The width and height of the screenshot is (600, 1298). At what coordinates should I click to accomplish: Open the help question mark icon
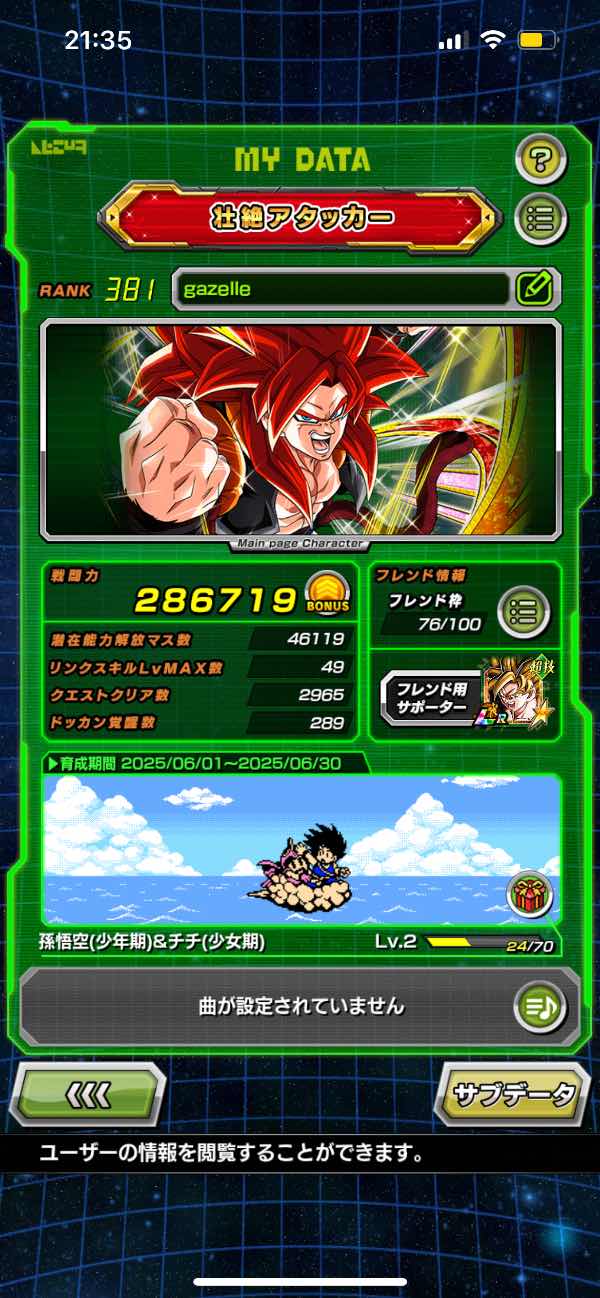541,159
